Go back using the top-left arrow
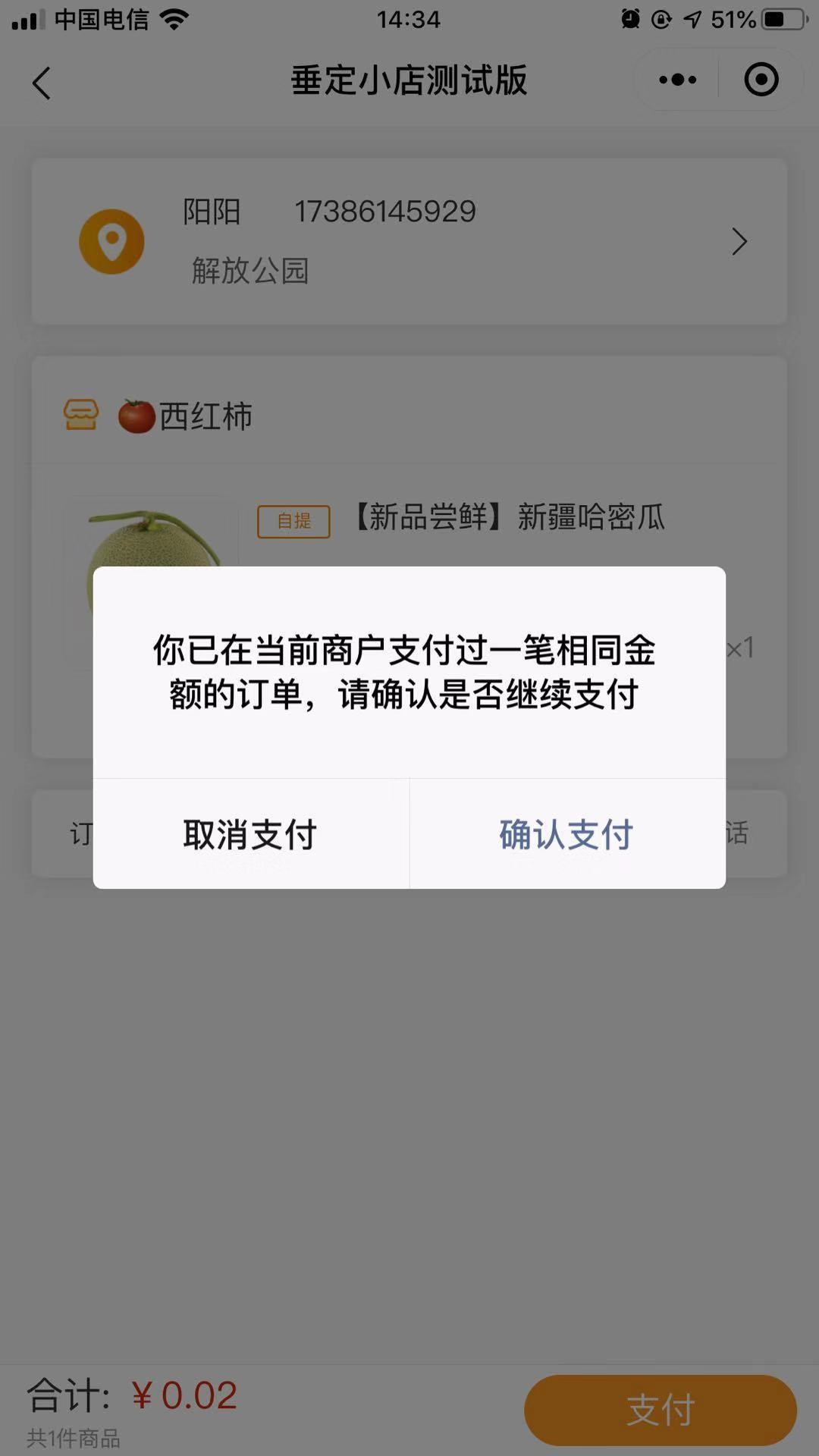Image resolution: width=819 pixels, height=1456 pixels. point(42,82)
